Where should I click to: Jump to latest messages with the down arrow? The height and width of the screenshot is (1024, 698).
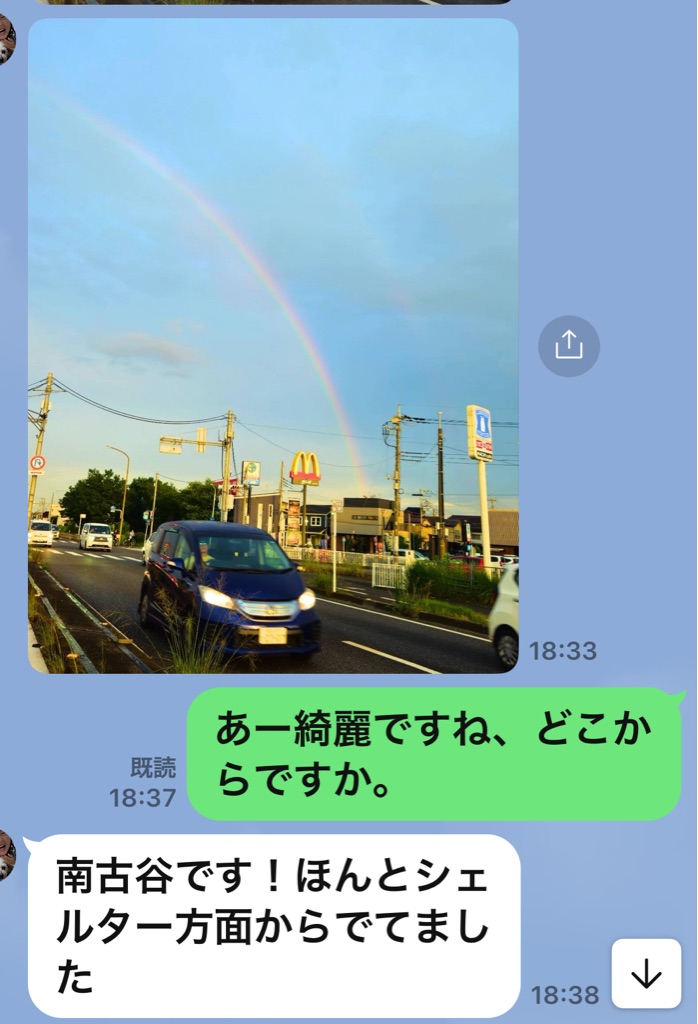click(646, 973)
